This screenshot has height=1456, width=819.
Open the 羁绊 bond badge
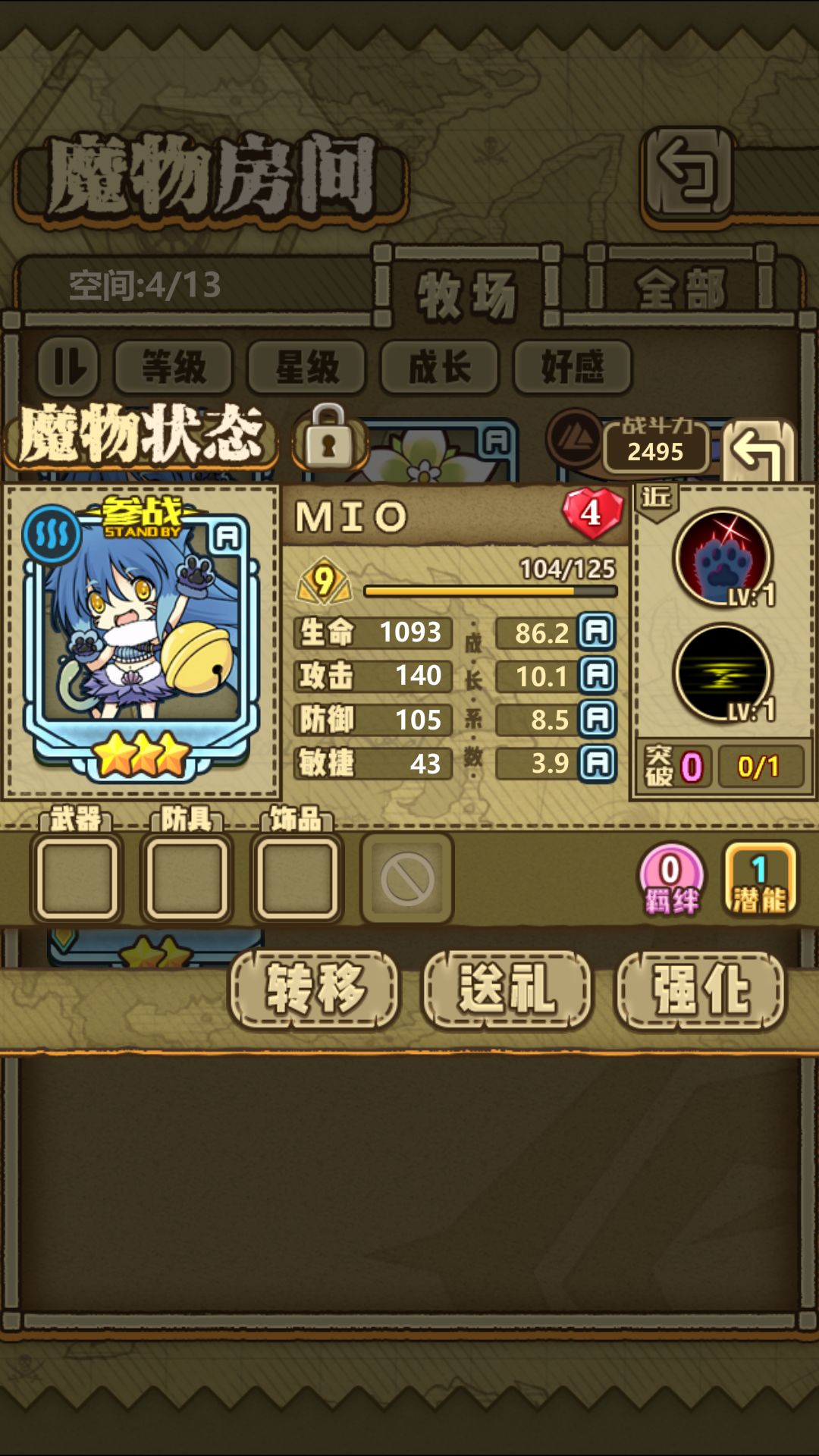click(x=671, y=880)
